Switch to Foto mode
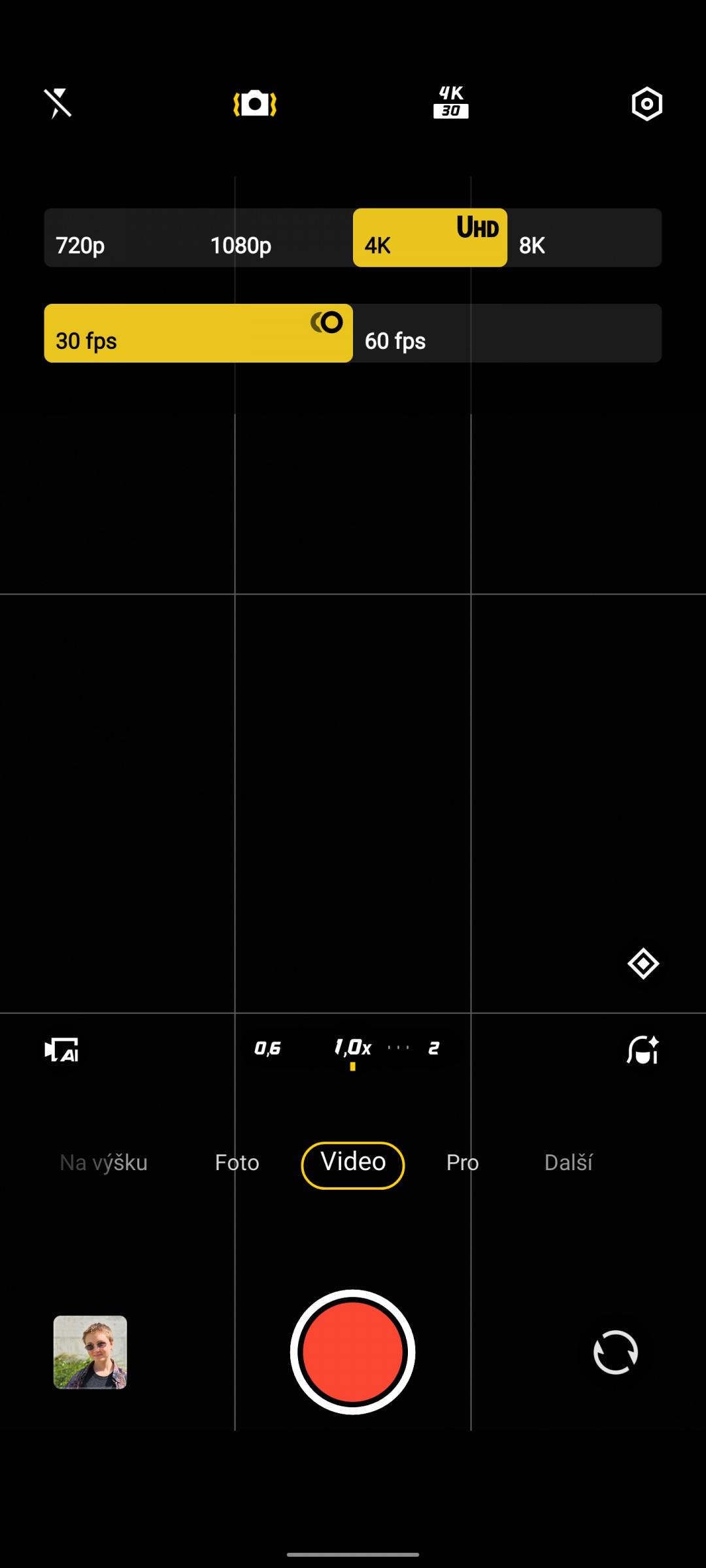Viewport: 706px width, 1568px height. click(x=237, y=1163)
